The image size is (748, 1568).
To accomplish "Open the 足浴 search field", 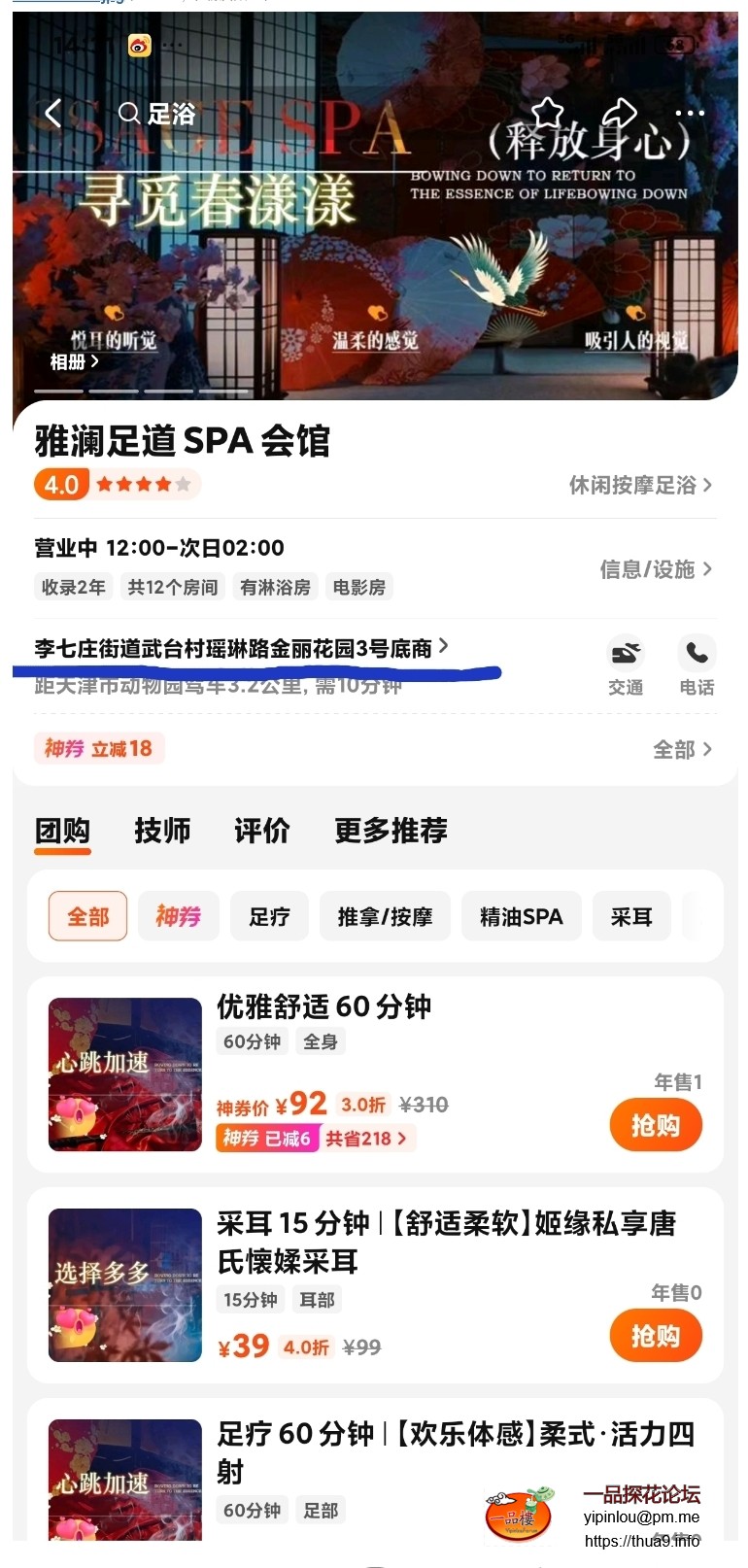I will 158,114.
